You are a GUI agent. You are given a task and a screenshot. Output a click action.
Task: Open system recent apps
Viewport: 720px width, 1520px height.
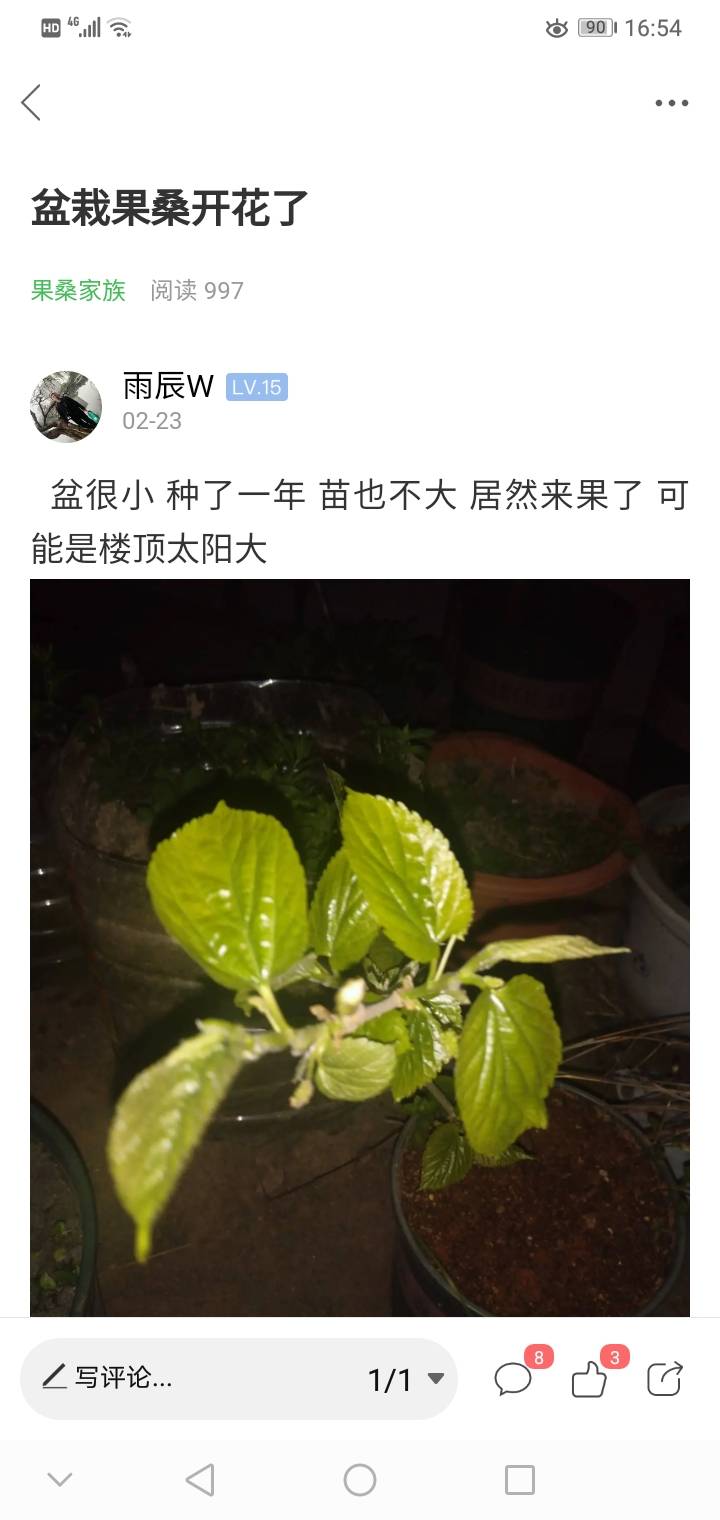tap(519, 1479)
